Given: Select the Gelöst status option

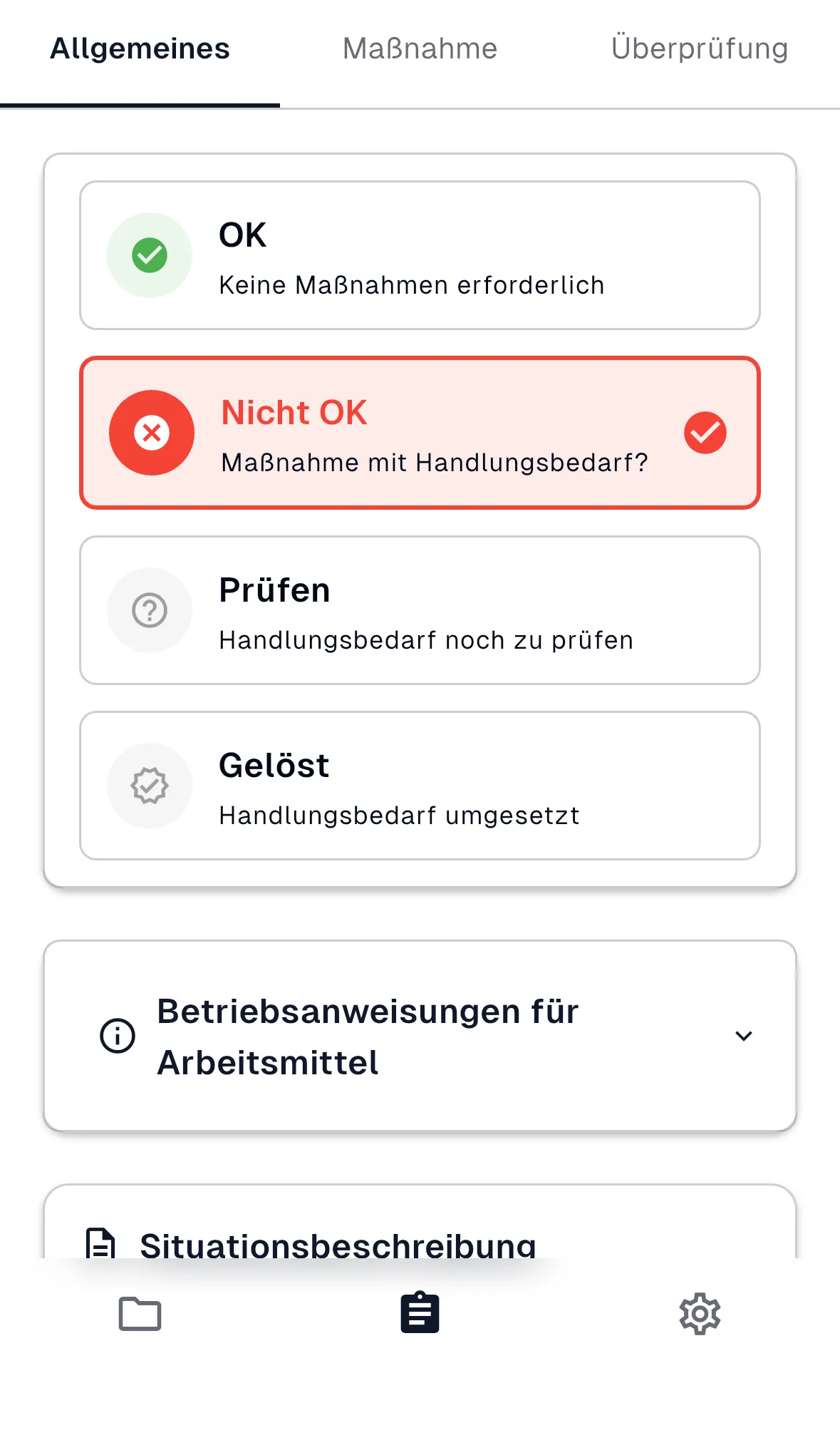Looking at the screenshot, I should (x=420, y=786).
